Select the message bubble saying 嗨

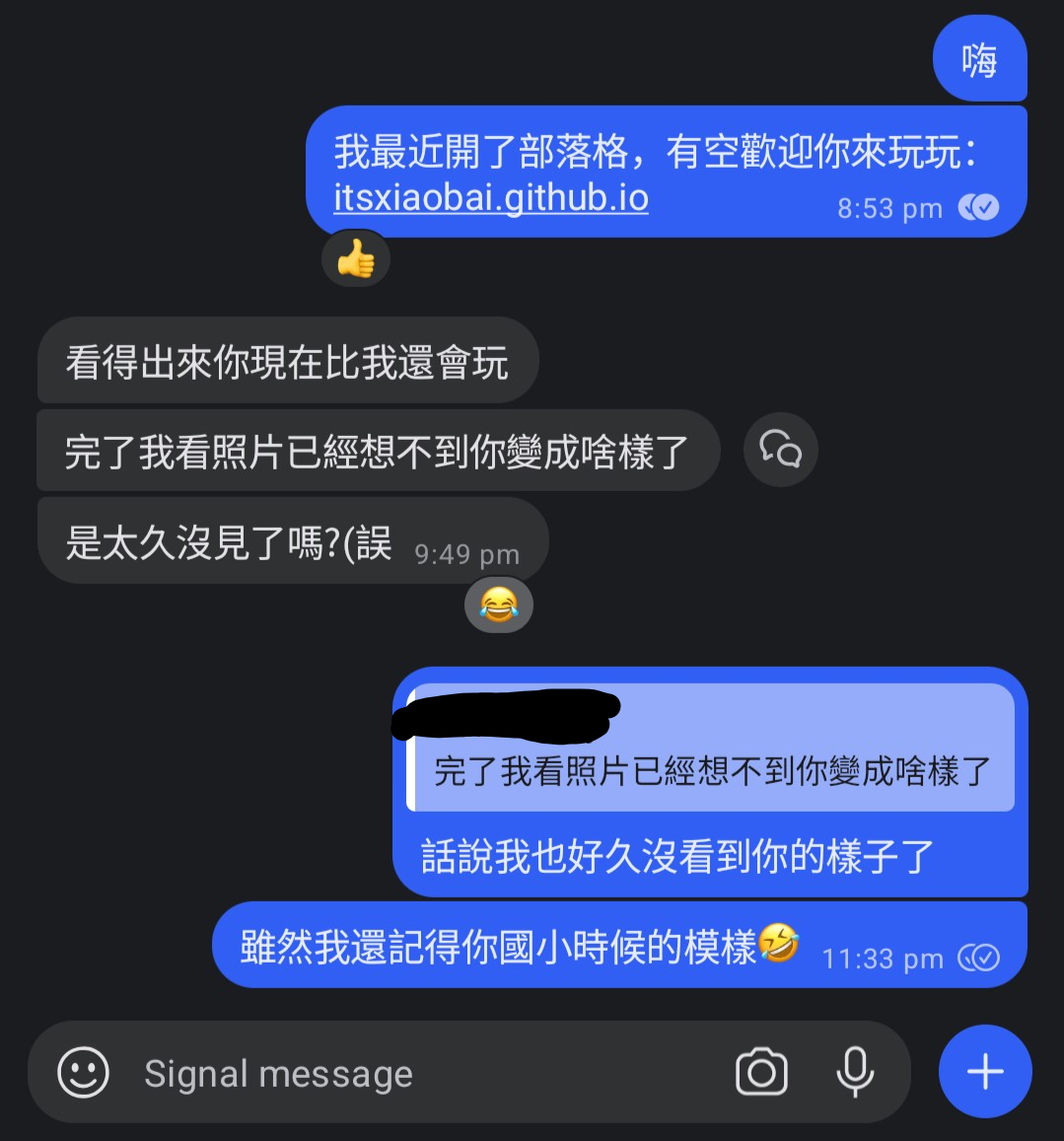[x=979, y=58]
